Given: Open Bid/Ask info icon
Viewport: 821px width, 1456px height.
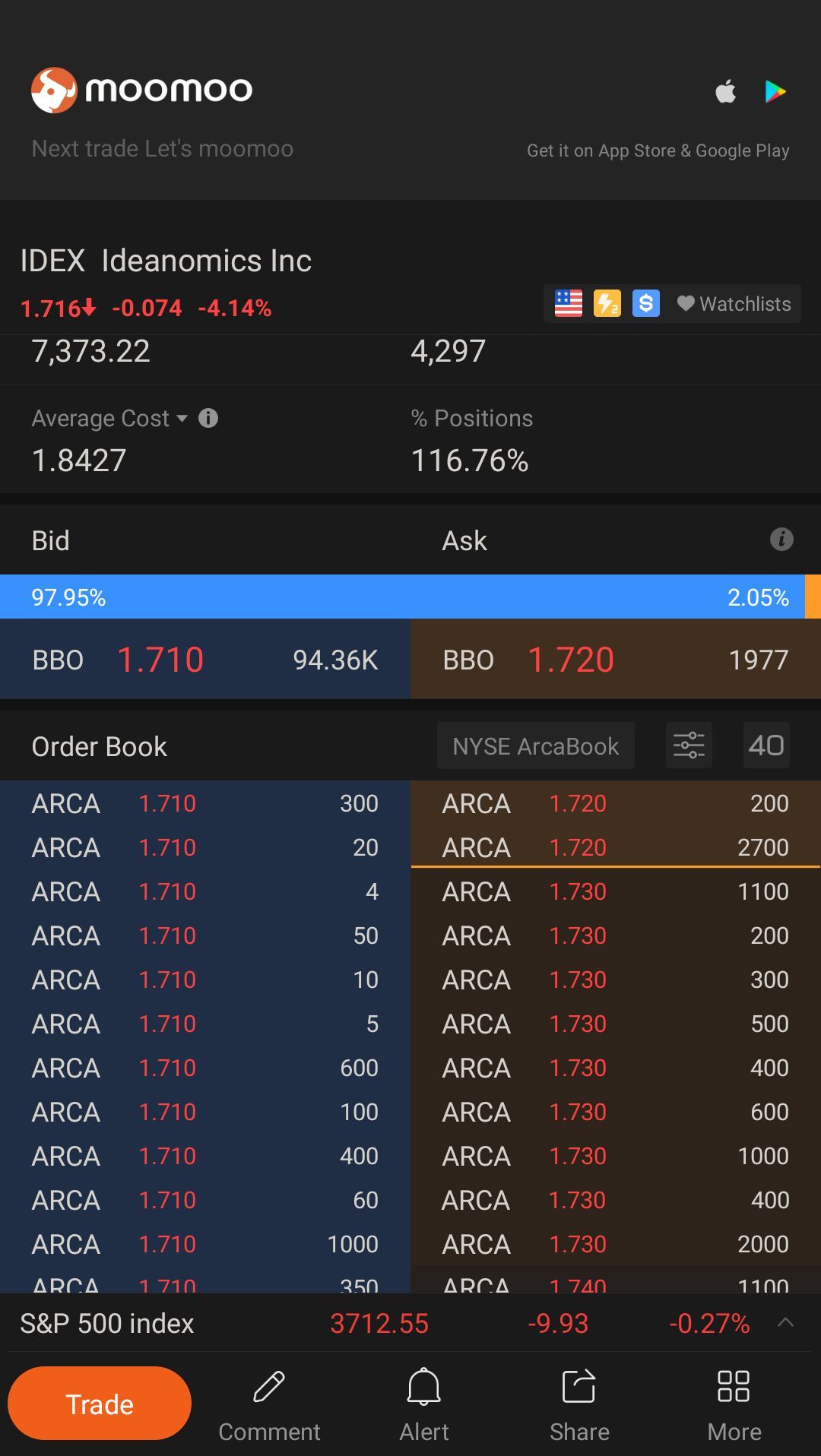Looking at the screenshot, I should click(781, 540).
